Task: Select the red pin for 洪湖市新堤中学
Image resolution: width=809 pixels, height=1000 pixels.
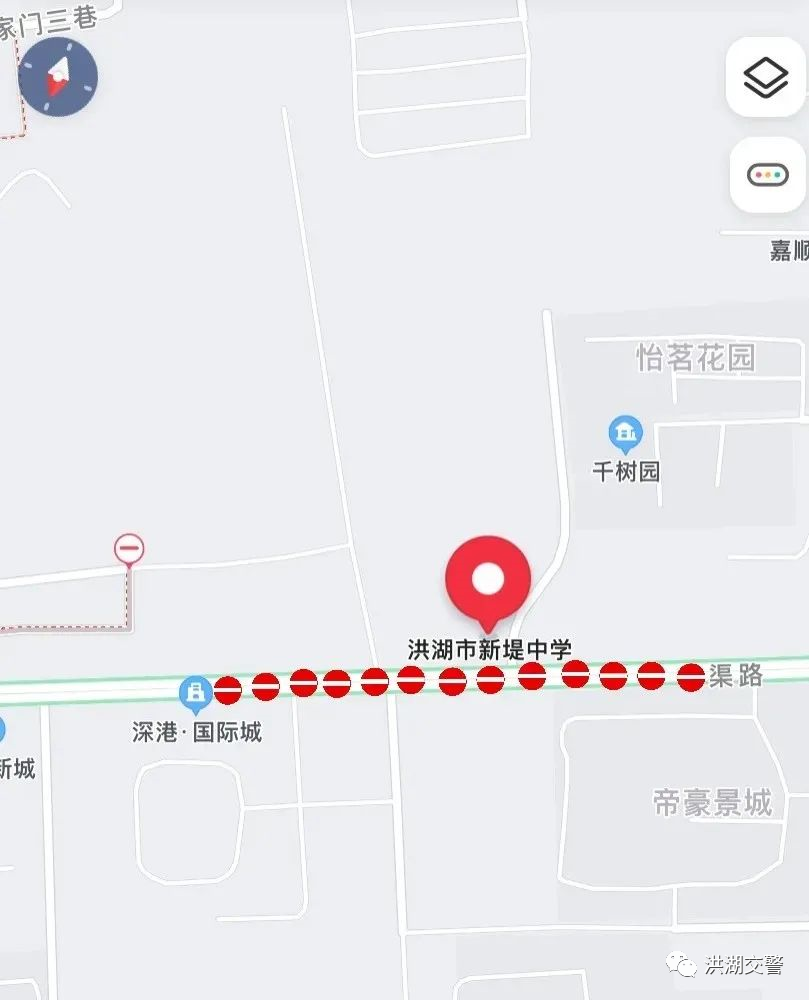Action: (x=488, y=579)
